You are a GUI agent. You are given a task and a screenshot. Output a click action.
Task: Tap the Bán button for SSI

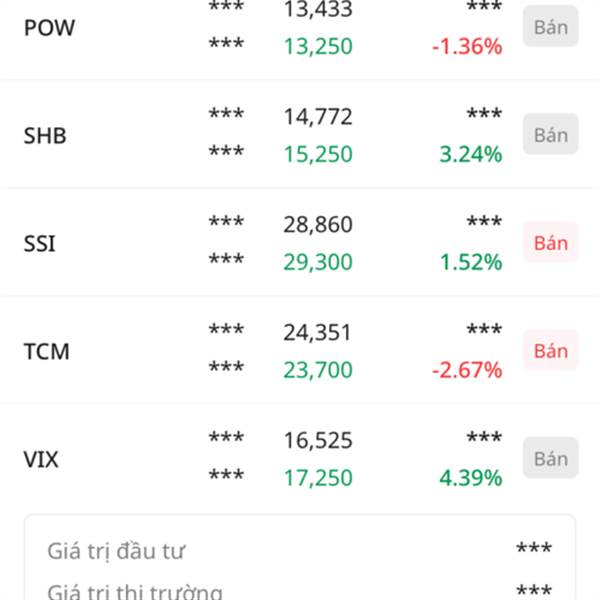(x=550, y=243)
